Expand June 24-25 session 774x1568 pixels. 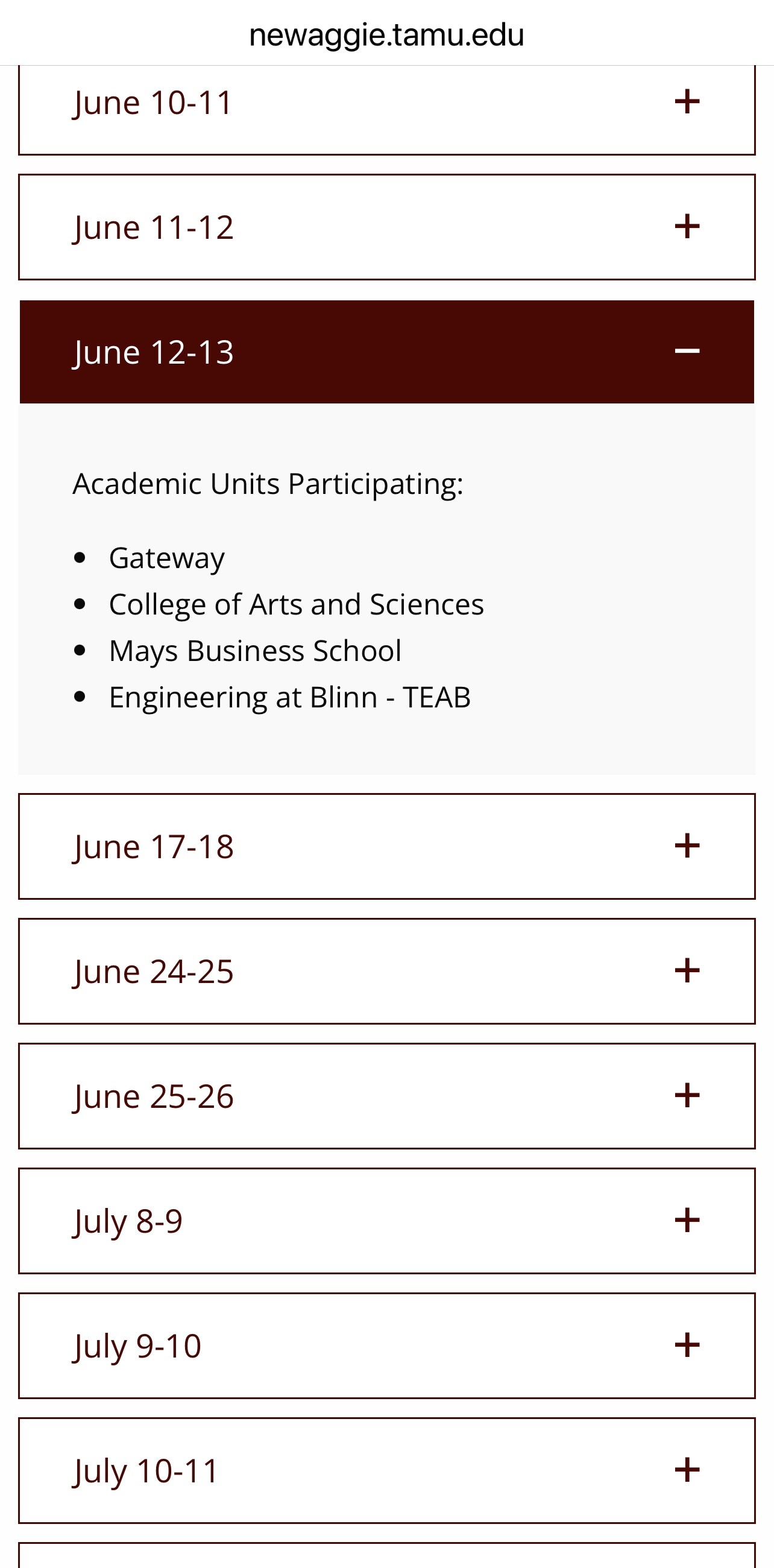(387, 971)
